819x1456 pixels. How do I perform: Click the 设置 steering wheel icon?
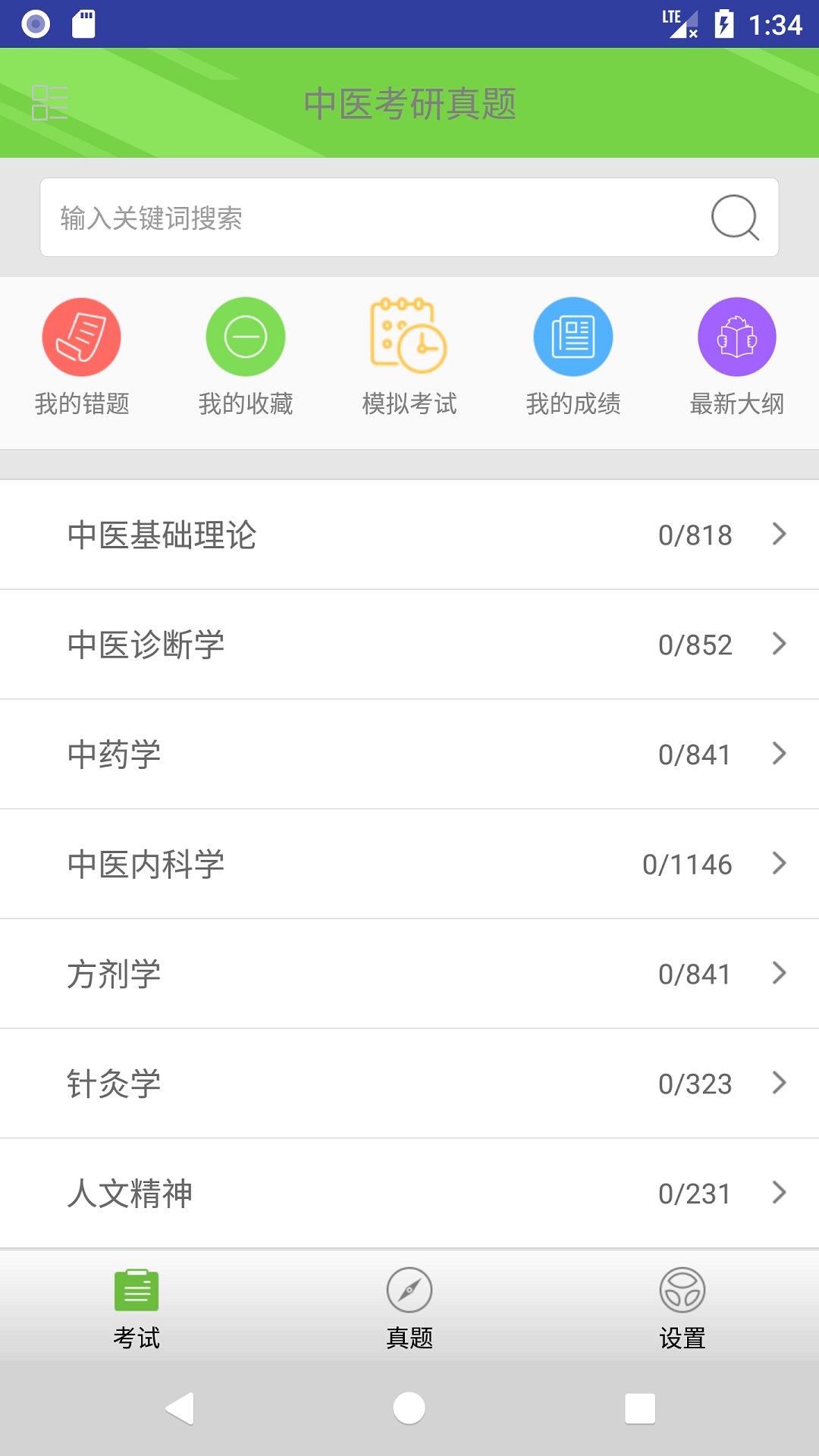pos(682,1288)
